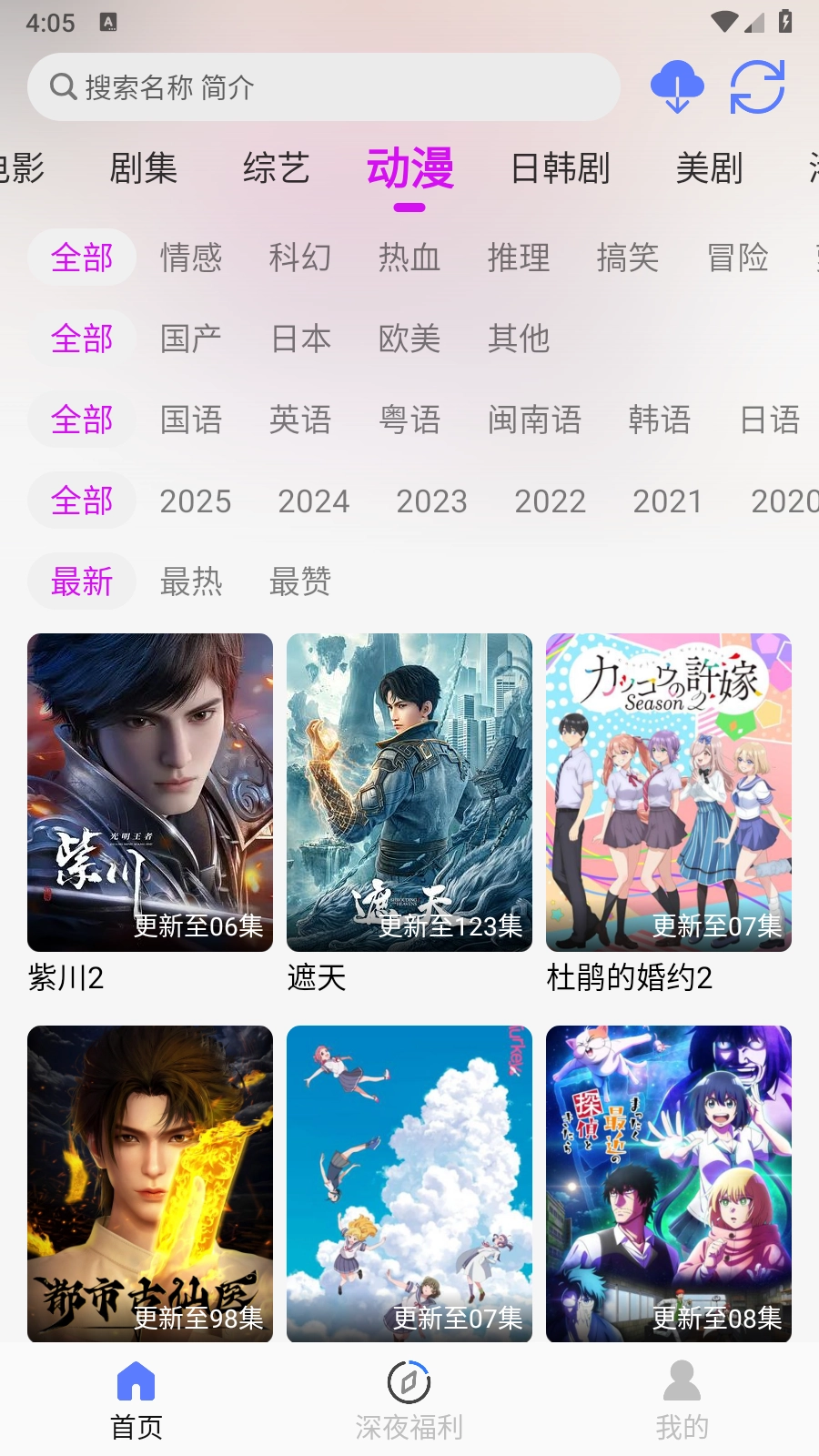Select the 韩语 language filter
This screenshot has height=1456, width=819.
coord(661,420)
